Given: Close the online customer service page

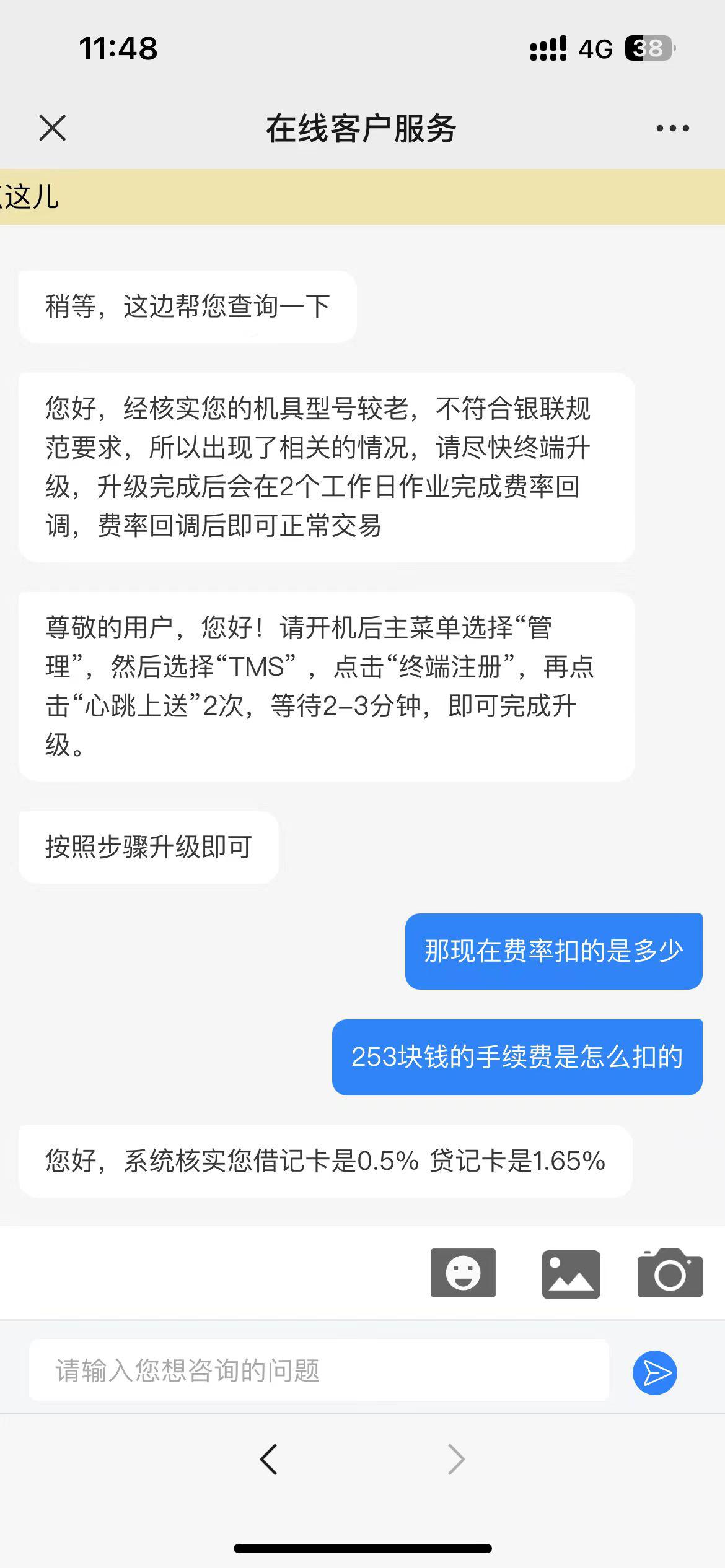Looking at the screenshot, I should pos(52,128).
